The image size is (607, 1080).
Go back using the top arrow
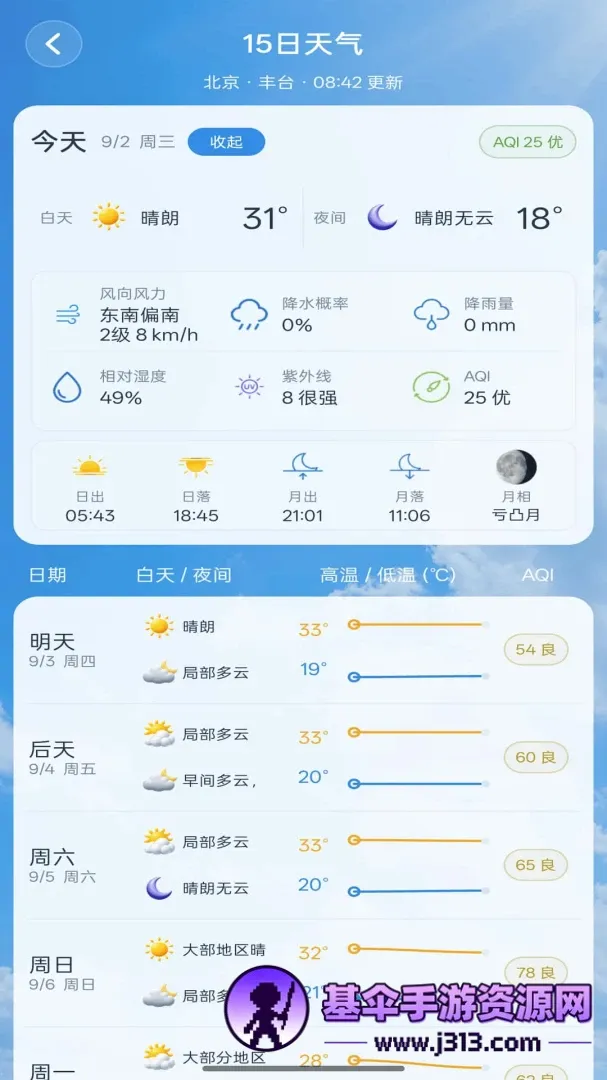tap(54, 44)
